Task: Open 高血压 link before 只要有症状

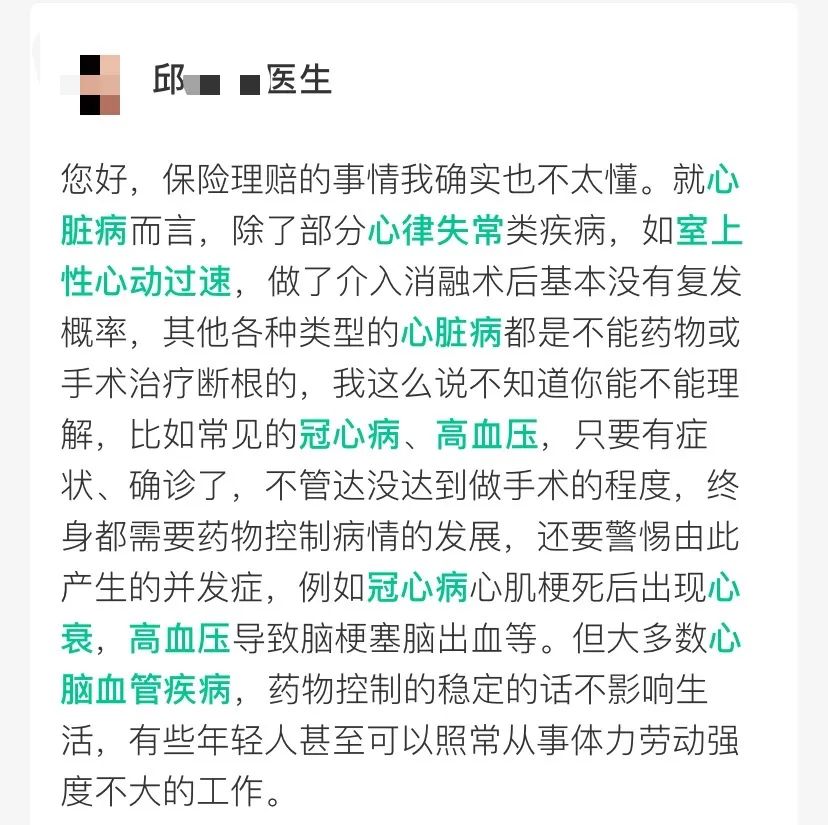Action: click(x=486, y=435)
